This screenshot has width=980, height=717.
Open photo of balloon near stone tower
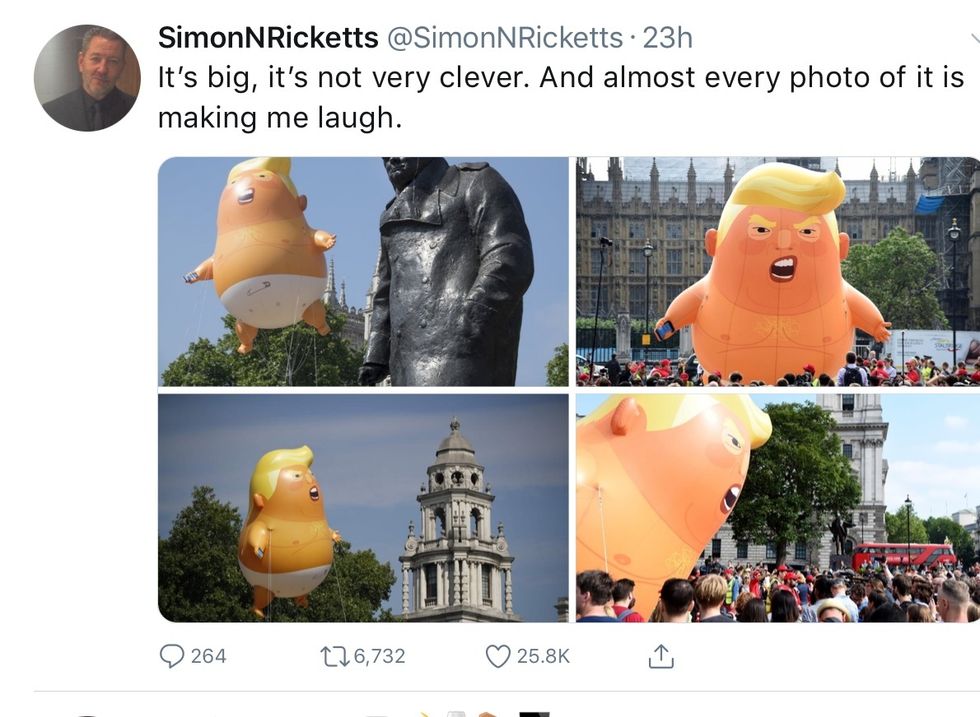(363, 507)
